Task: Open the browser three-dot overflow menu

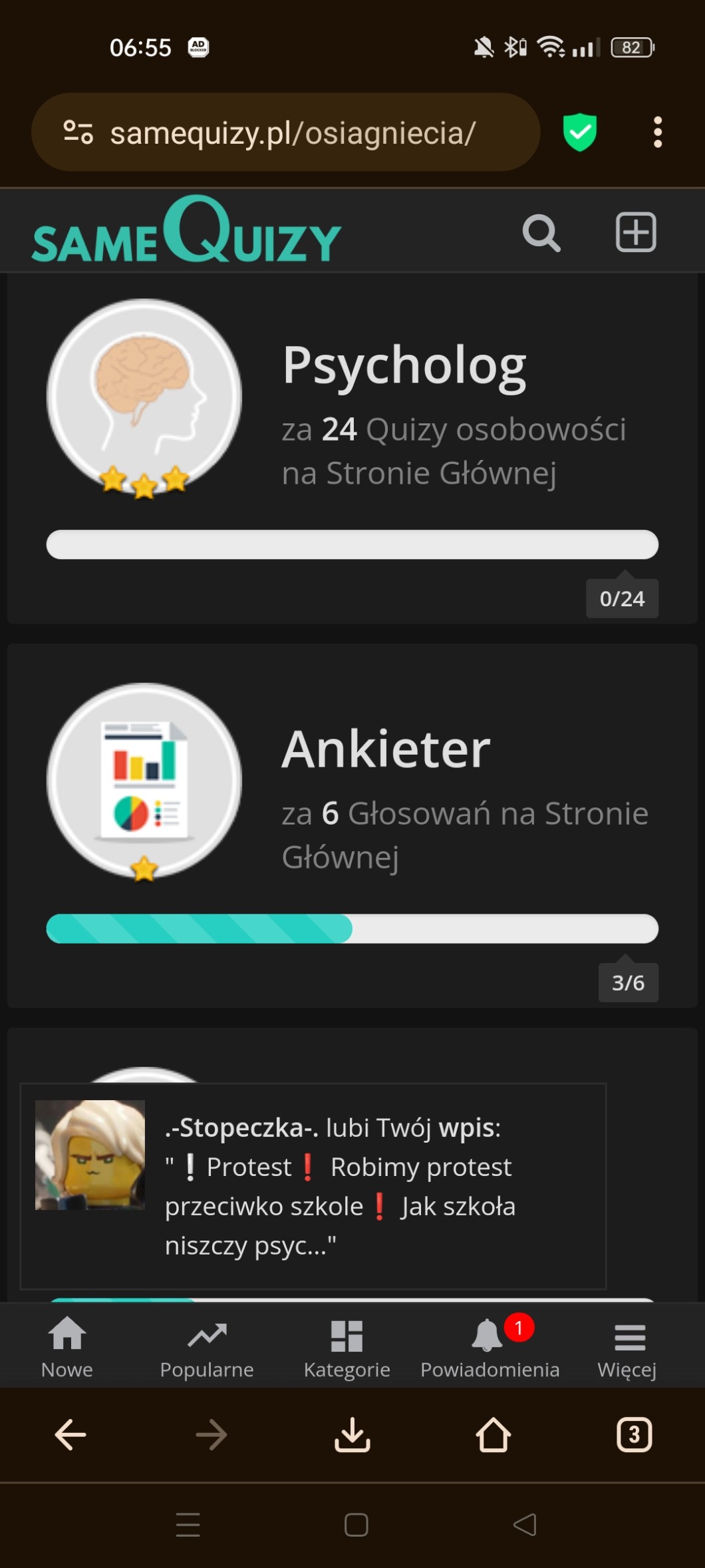Action: point(657,132)
